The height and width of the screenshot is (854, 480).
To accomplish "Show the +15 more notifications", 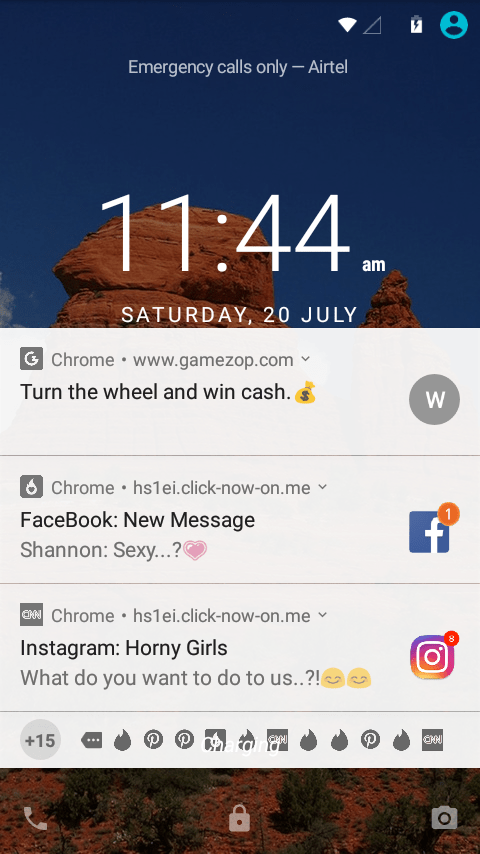I will pyautogui.click(x=40, y=740).
